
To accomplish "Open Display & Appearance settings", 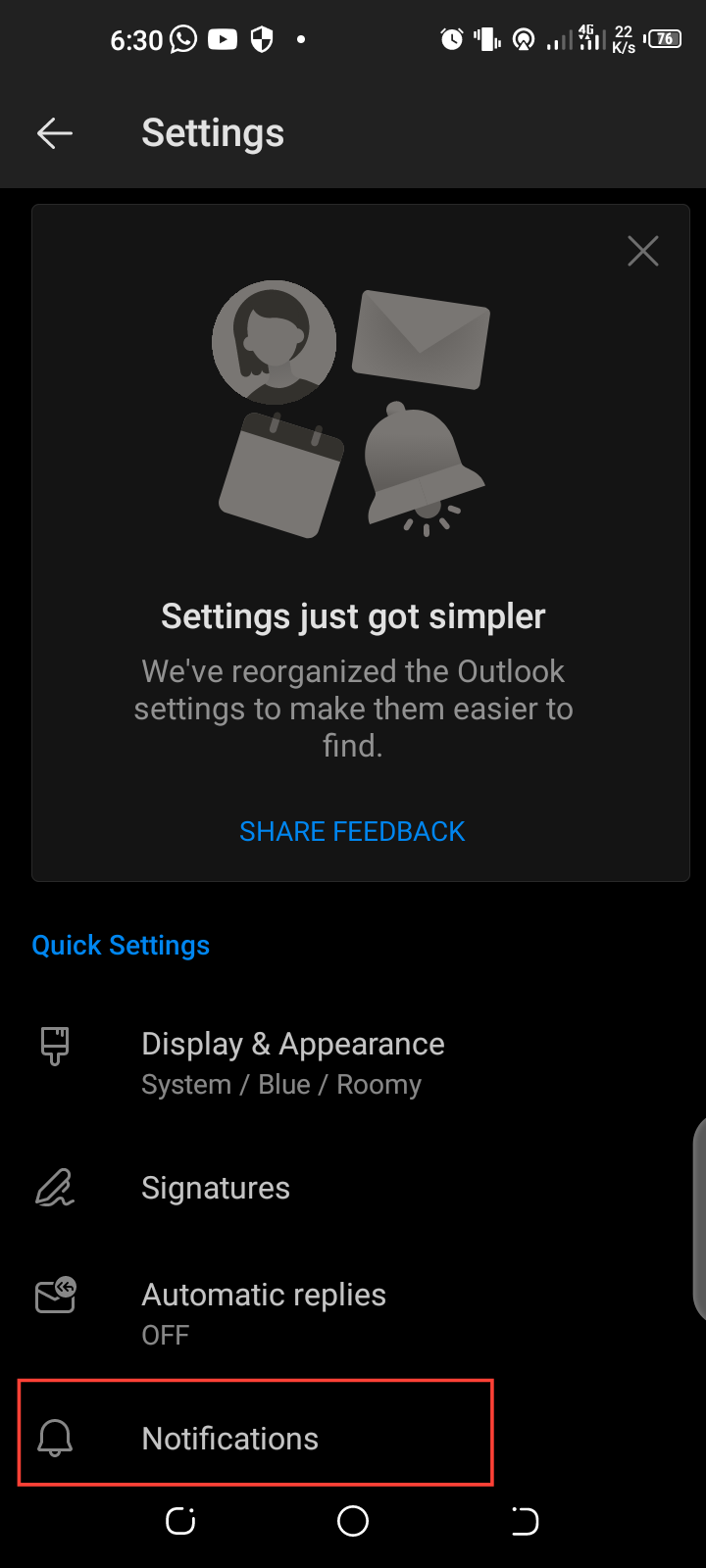I will tap(292, 1062).
